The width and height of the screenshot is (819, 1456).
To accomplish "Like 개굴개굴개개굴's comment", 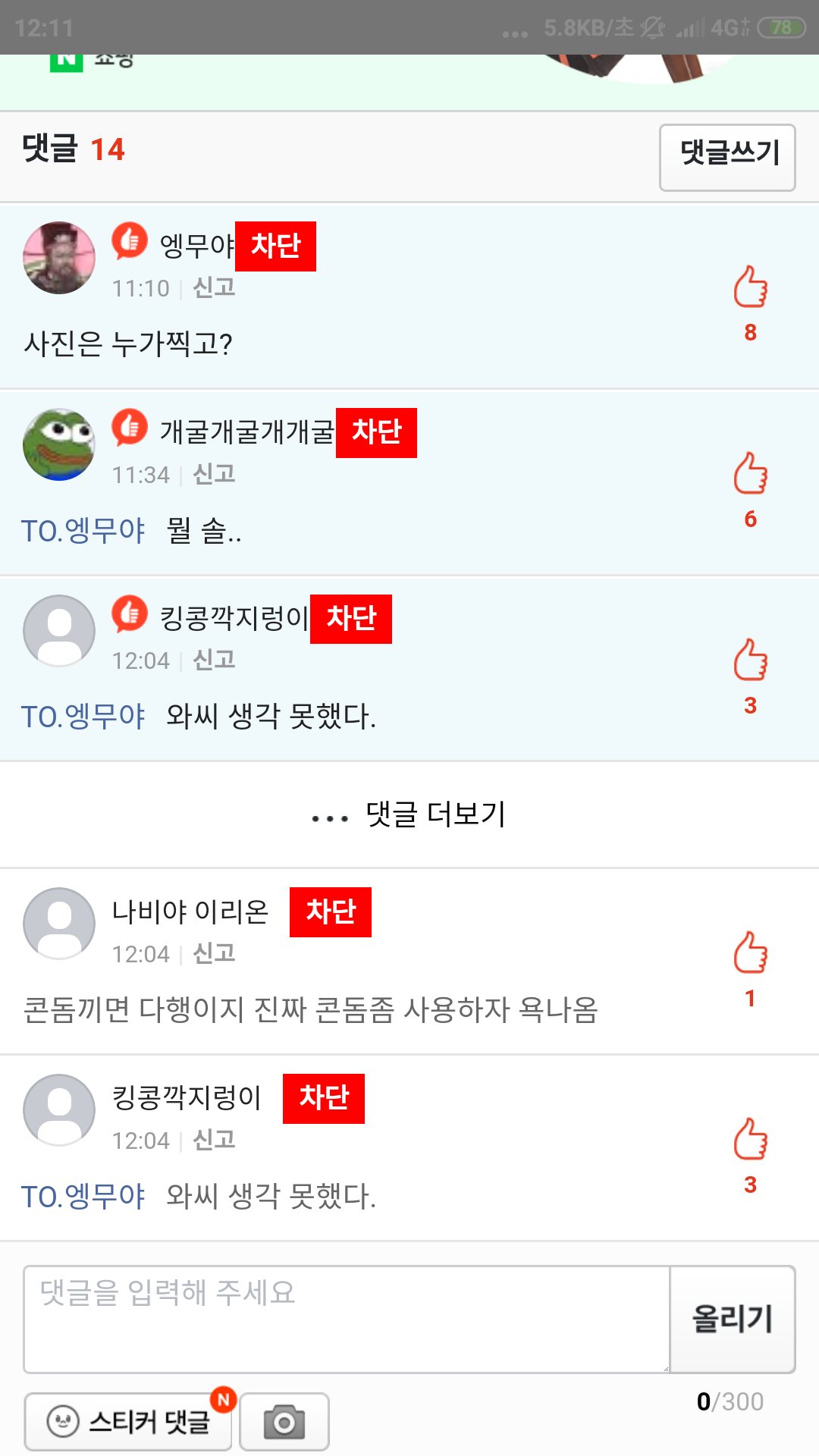I will 750,473.
